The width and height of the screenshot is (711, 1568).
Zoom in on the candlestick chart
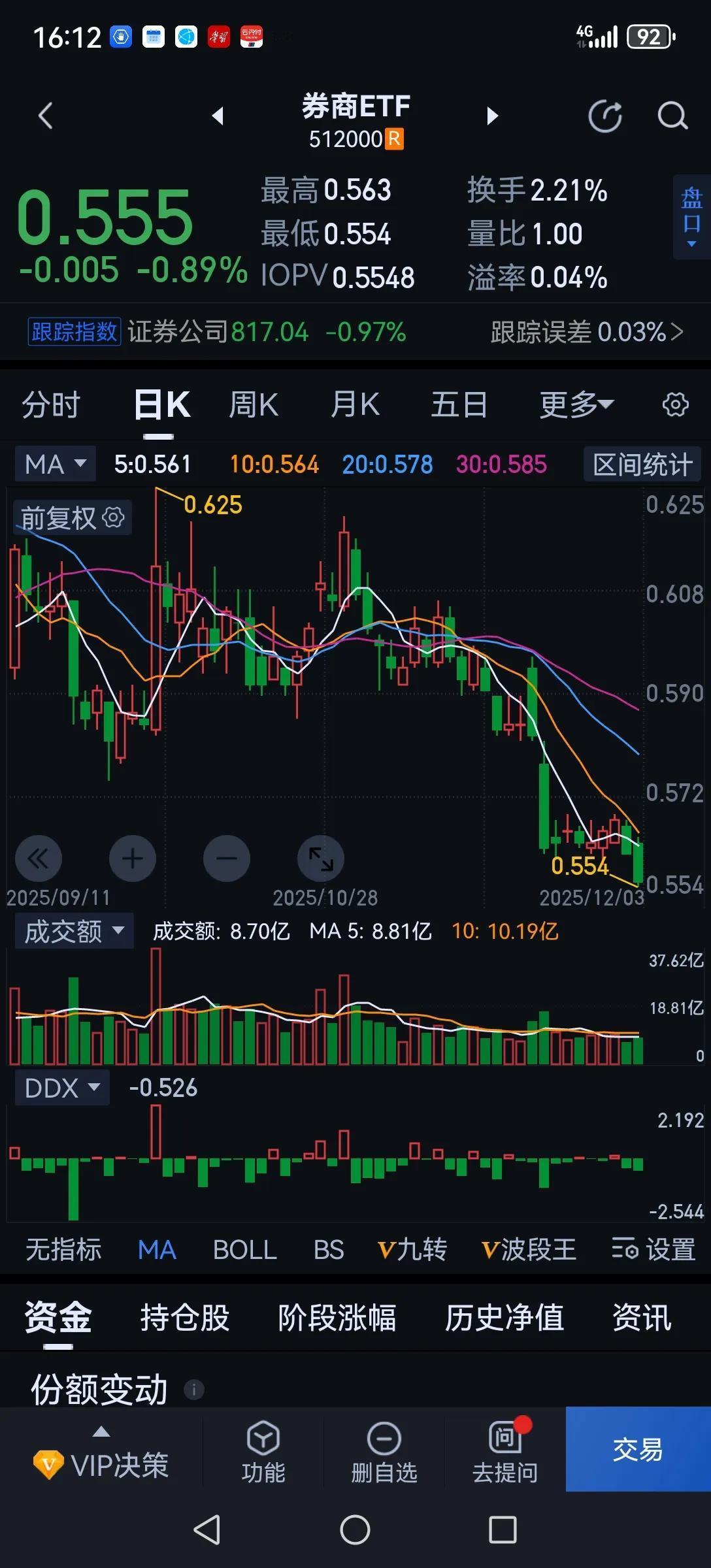point(133,858)
